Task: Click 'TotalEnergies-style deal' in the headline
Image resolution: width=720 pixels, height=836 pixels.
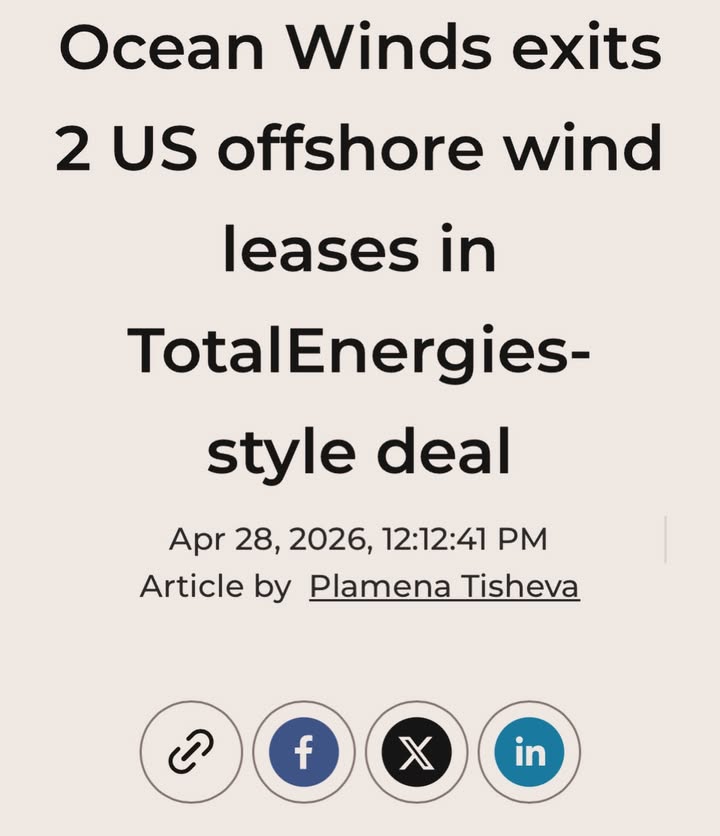Action: [x=360, y=400]
